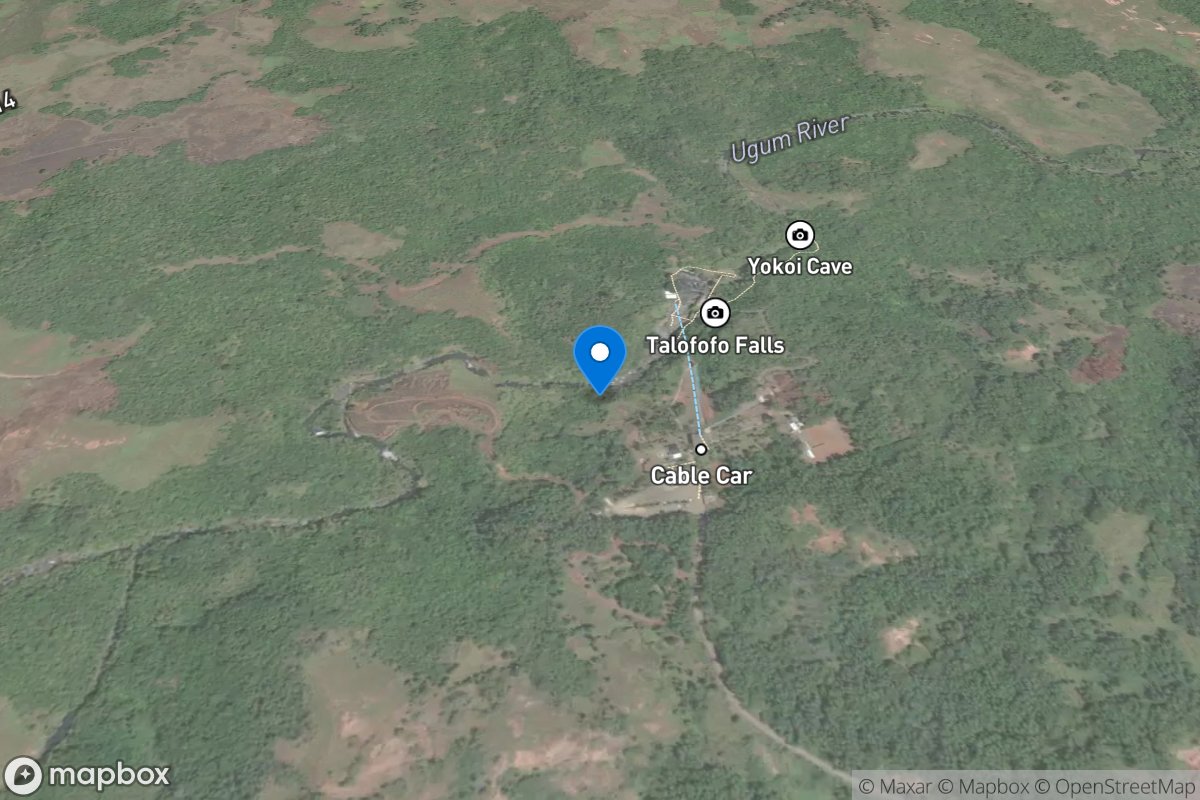The image size is (1200, 800).
Task: Open the OpenStreetMap attribution link
Action: tap(1113, 786)
